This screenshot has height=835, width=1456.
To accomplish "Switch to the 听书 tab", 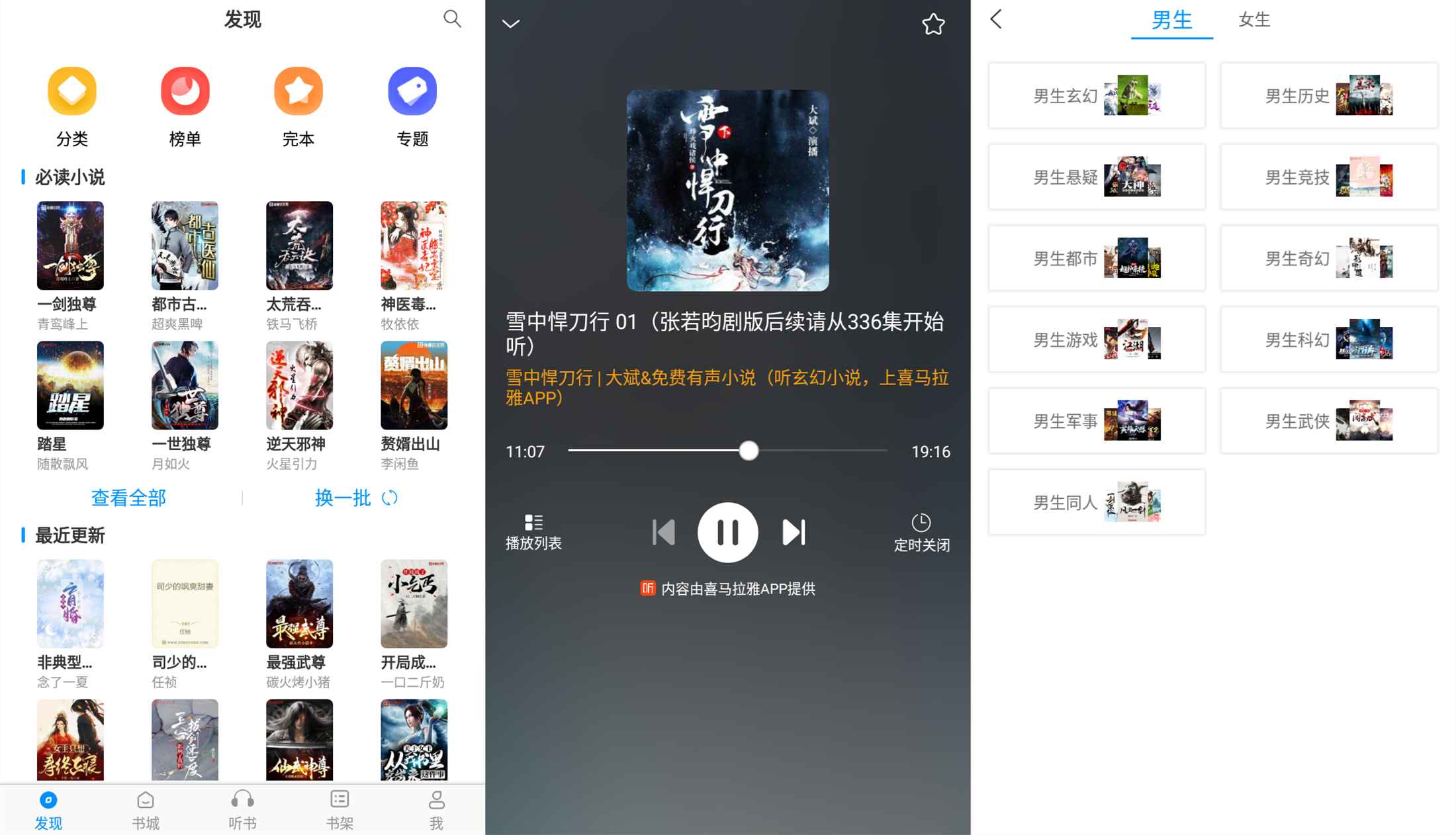I will click(x=242, y=809).
